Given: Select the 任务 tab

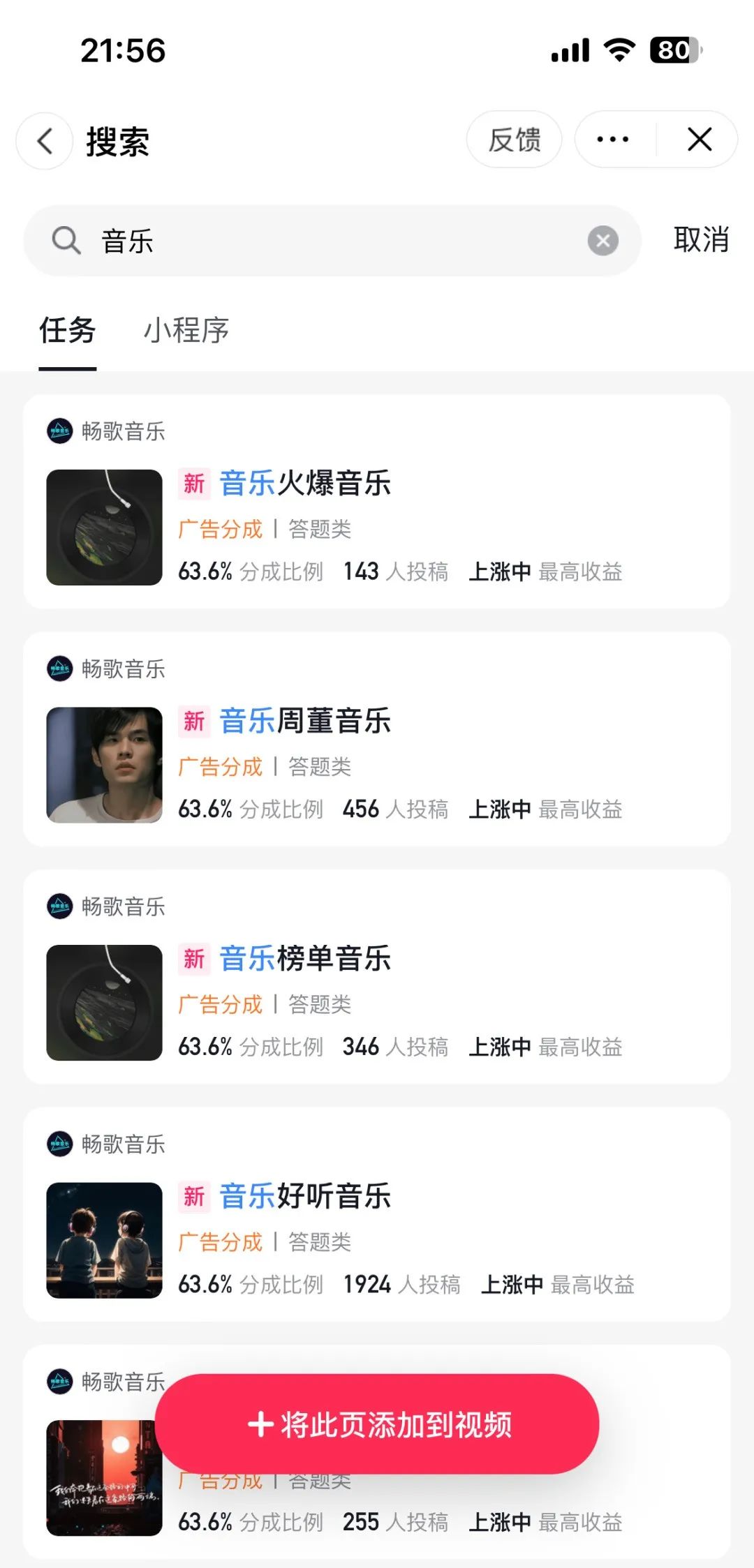Looking at the screenshot, I should click(x=67, y=330).
